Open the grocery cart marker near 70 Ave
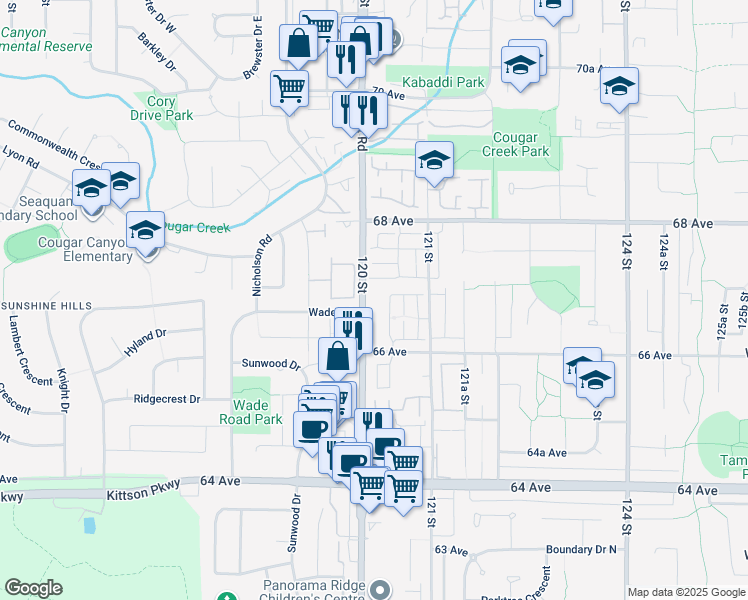This screenshot has width=748, height=600. (x=289, y=89)
